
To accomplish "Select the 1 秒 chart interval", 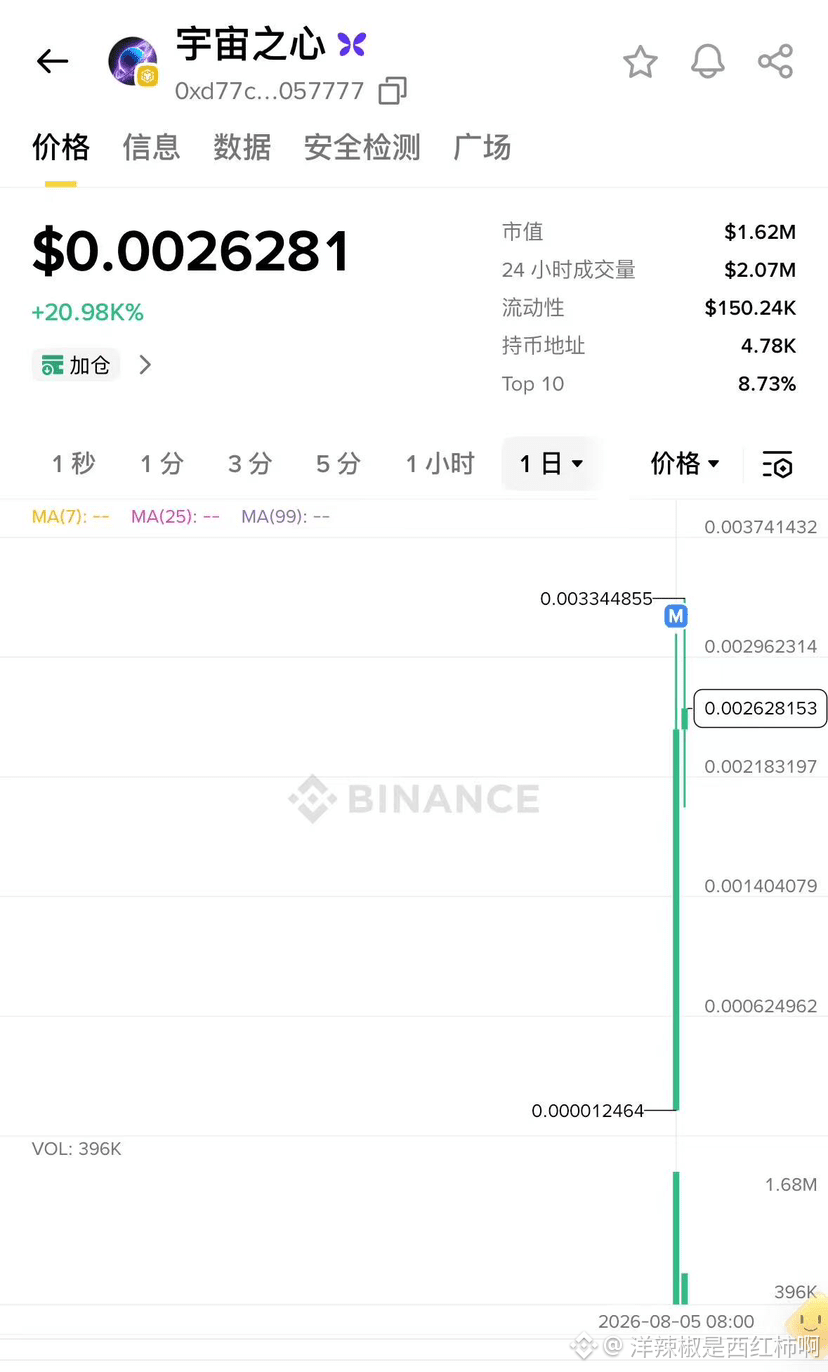I will [74, 464].
